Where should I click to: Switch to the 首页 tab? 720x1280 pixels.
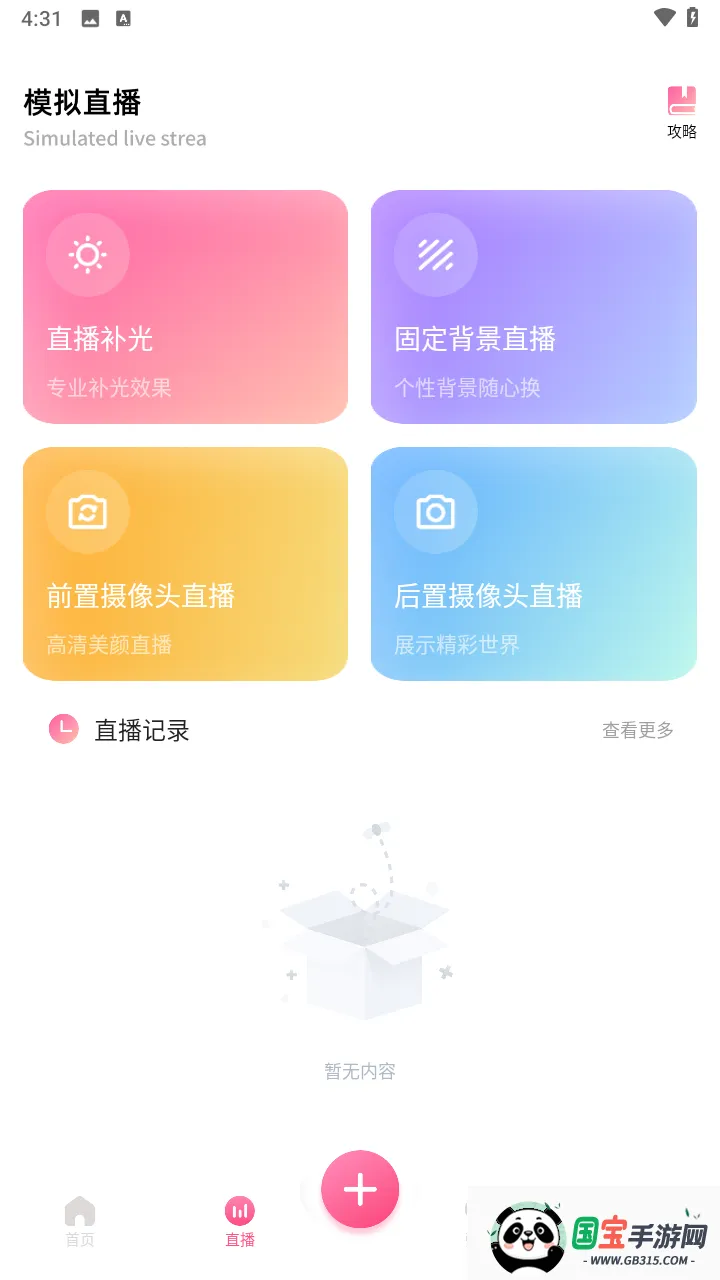click(80, 1220)
